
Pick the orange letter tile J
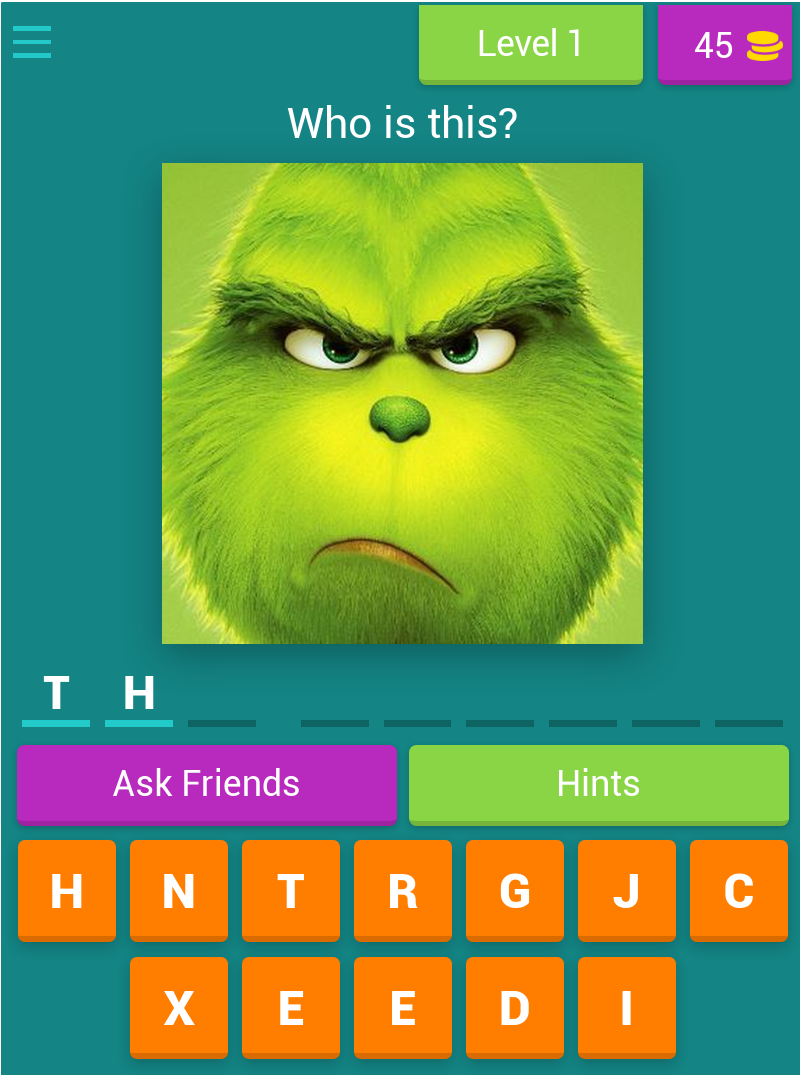[x=626, y=890]
